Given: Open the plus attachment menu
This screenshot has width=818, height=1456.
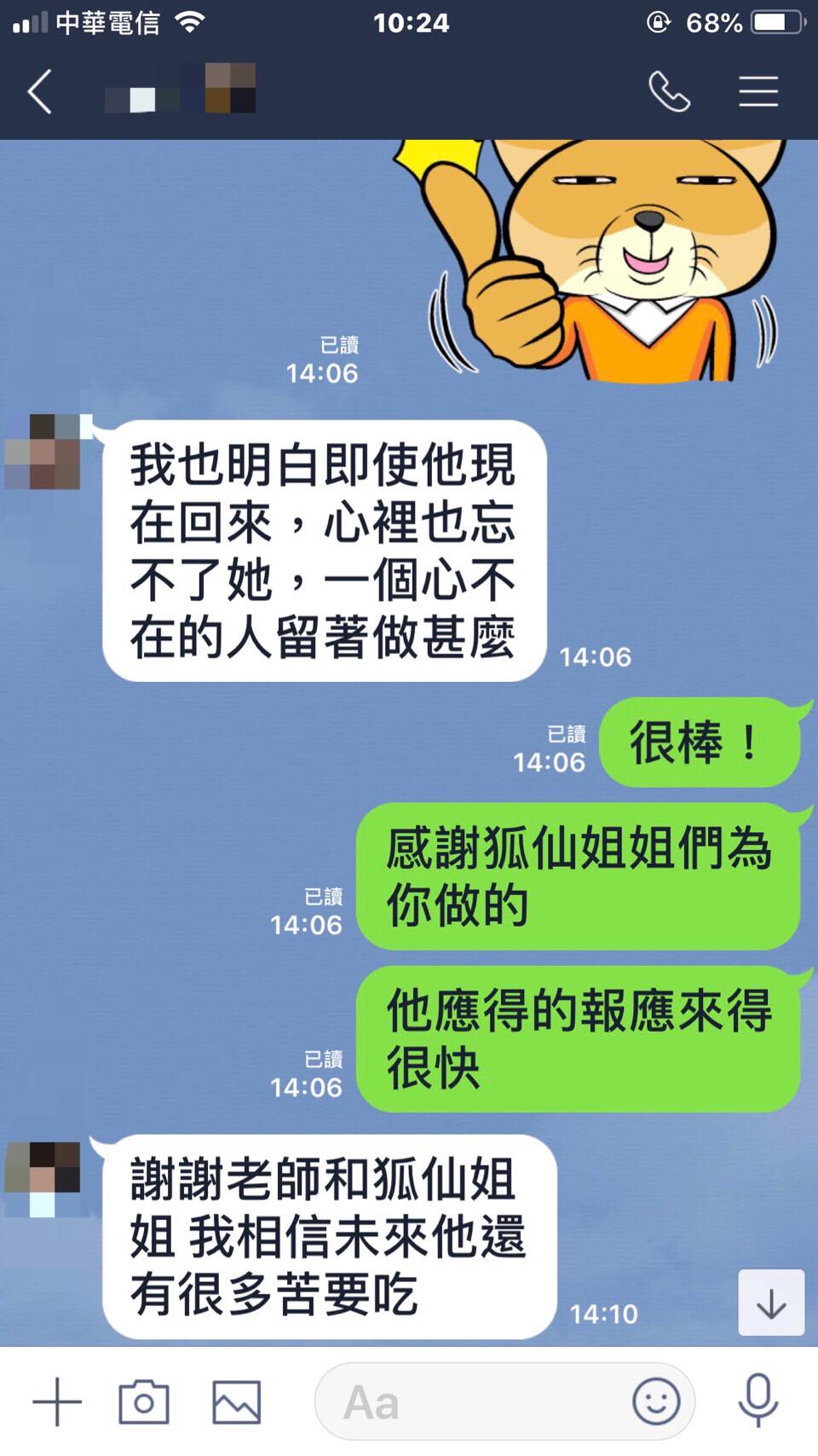Looking at the screenshot, I should point(57,1401).
